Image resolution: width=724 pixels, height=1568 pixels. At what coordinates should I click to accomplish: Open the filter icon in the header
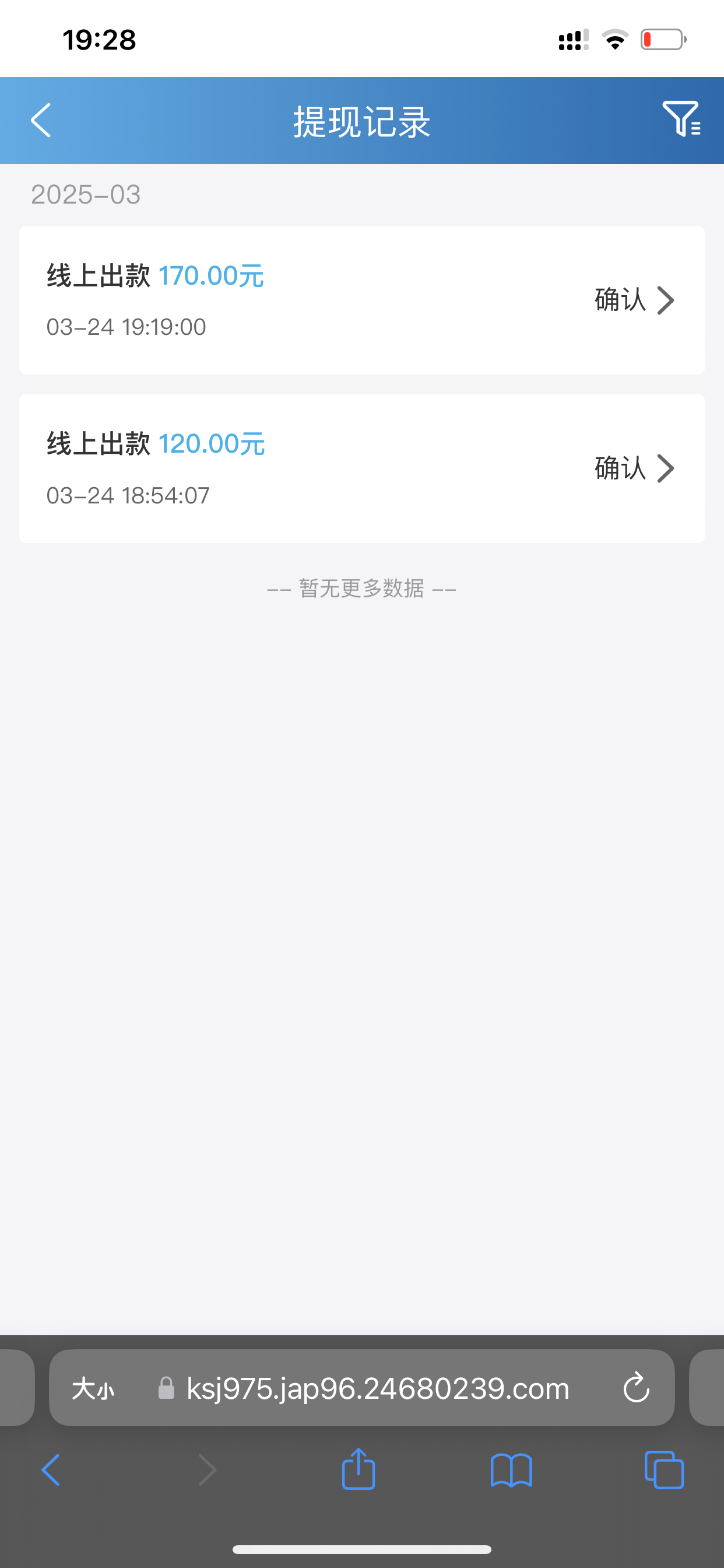pos(681,118)
